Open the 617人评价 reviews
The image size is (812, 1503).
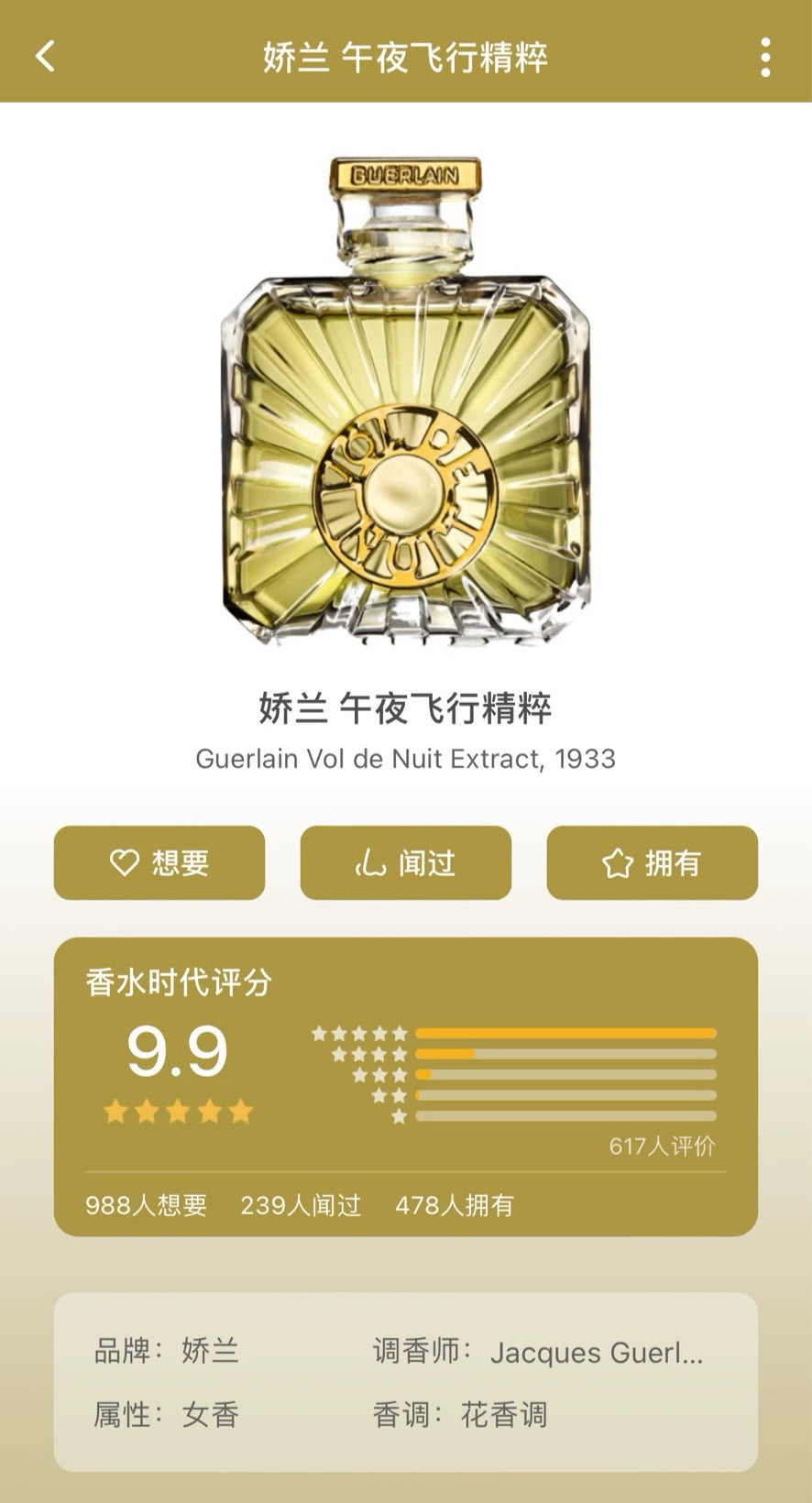[662, 1146]
